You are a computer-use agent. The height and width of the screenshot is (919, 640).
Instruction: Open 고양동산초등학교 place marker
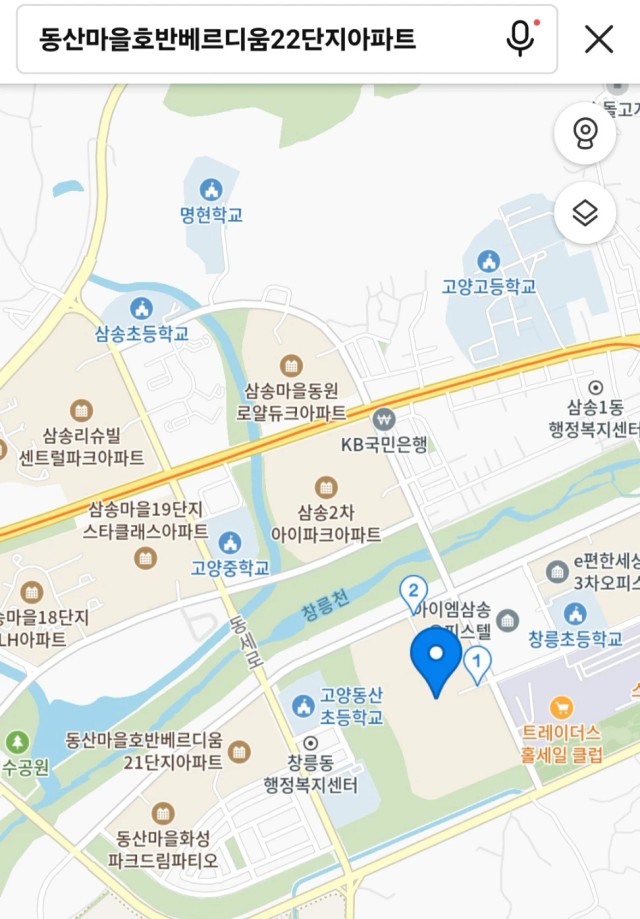(x=304, y=705)
